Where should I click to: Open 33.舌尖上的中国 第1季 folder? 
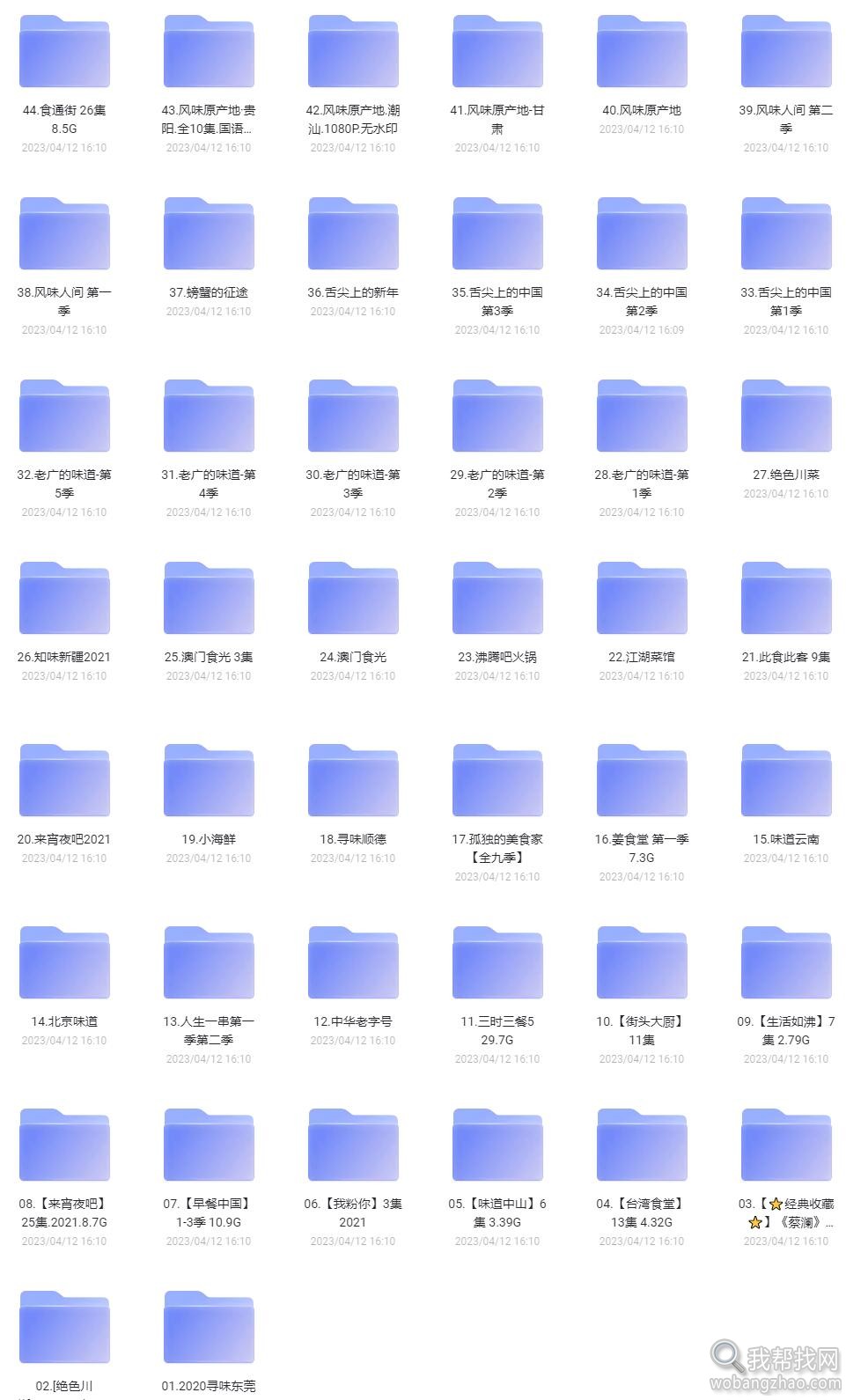786,235
